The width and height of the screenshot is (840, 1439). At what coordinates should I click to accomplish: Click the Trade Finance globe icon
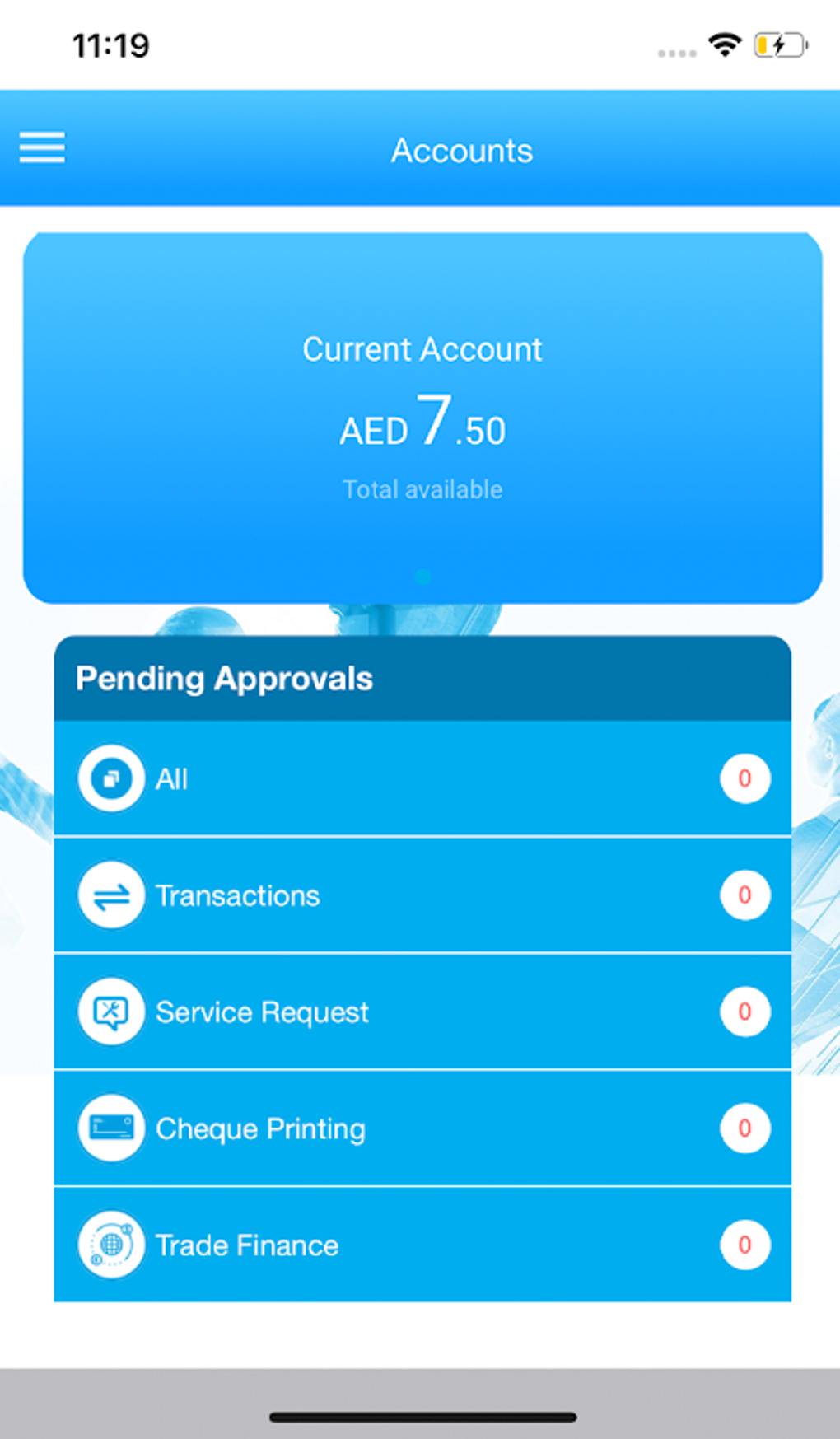pyautogui.click(x=111, y=1245)
